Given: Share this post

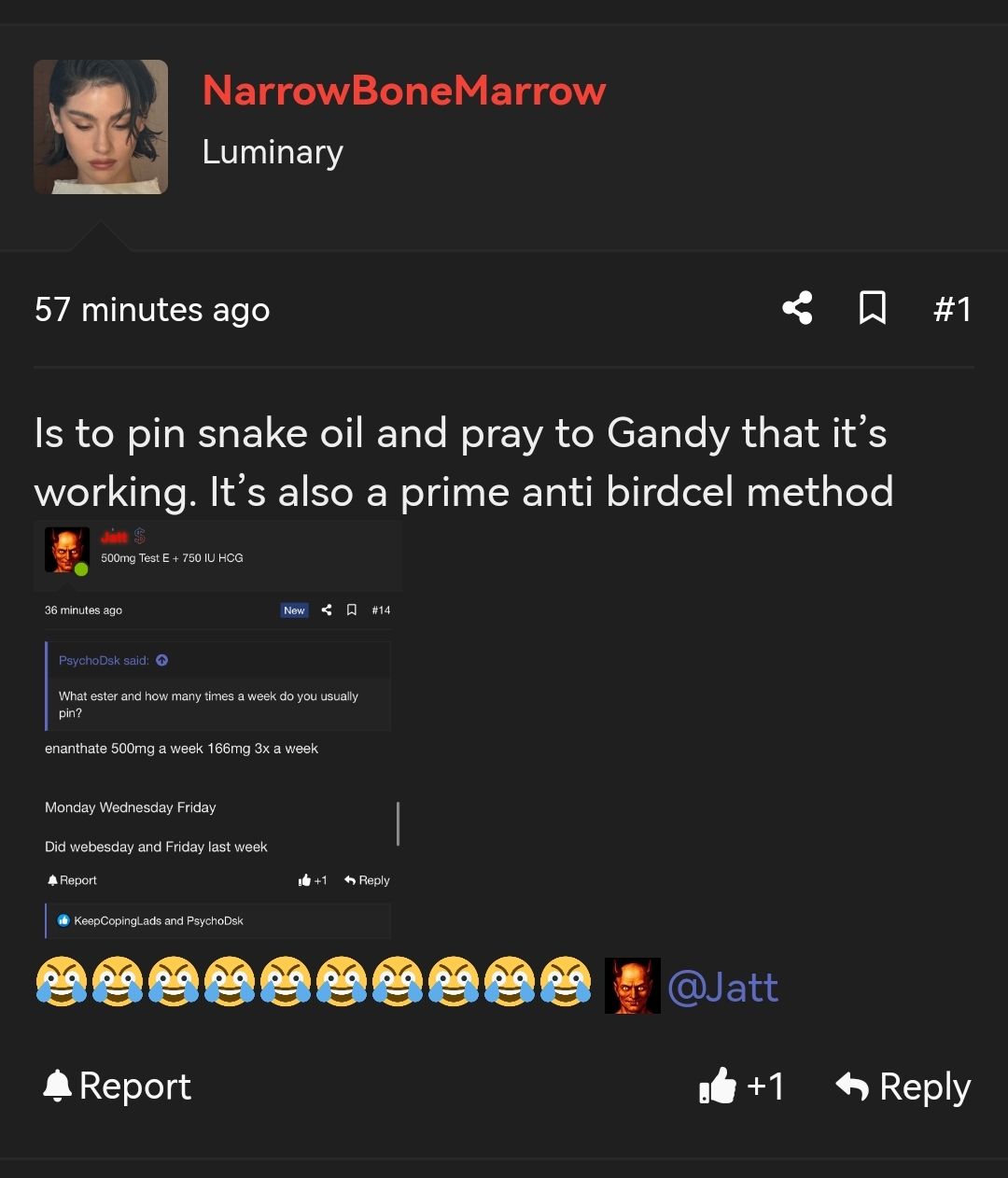Looking at the screenshot, I should (797, 308).
